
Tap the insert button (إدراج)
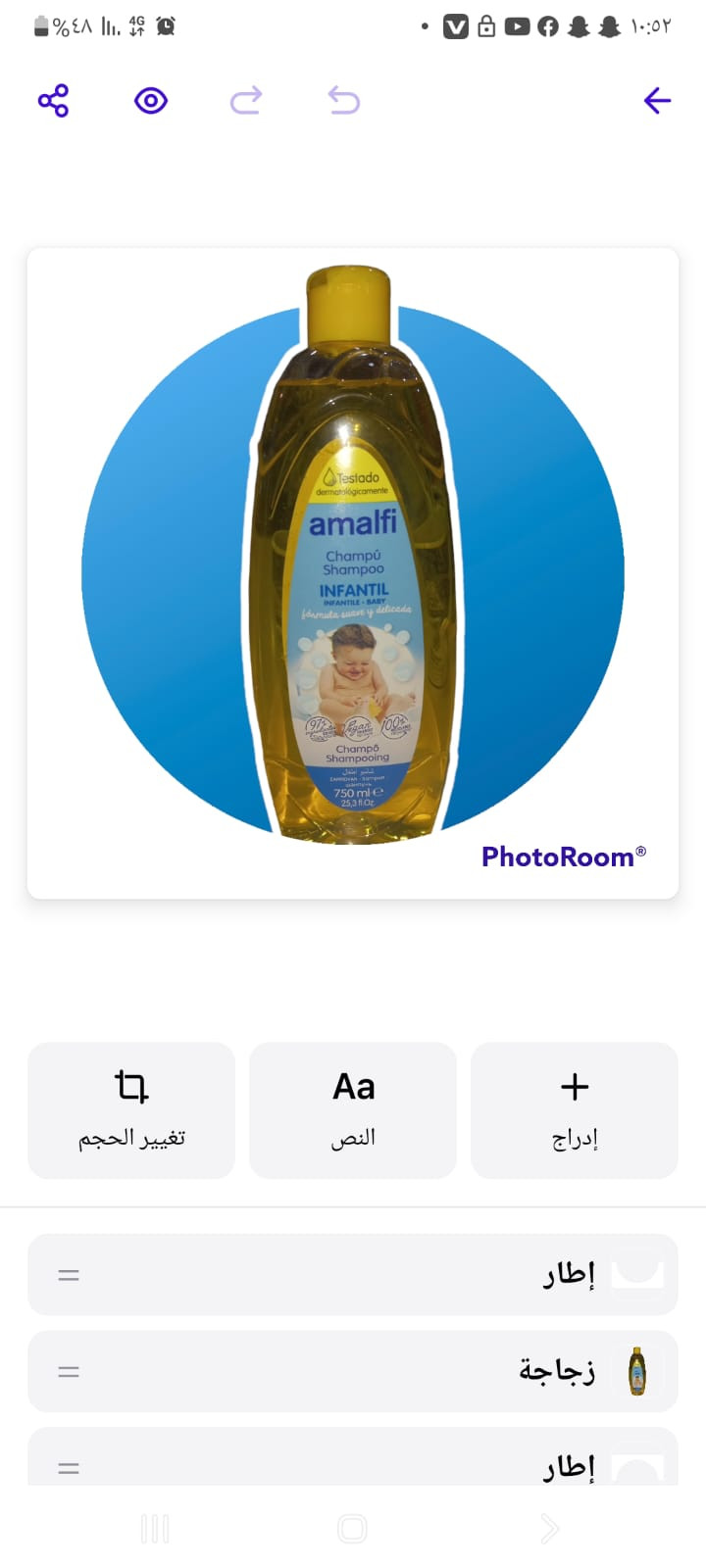[x=575, y=1110]
